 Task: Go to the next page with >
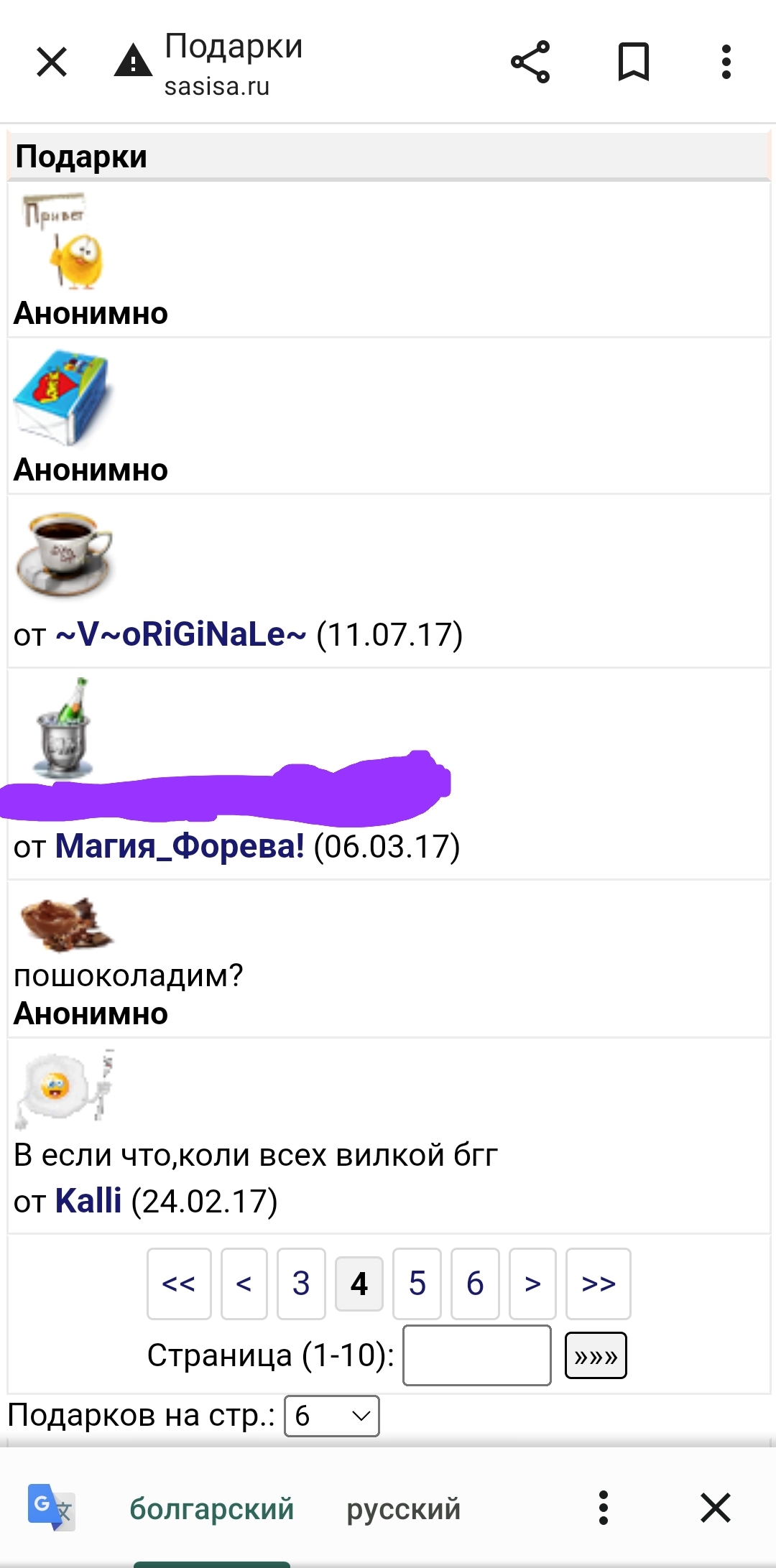coord(532,1284)
